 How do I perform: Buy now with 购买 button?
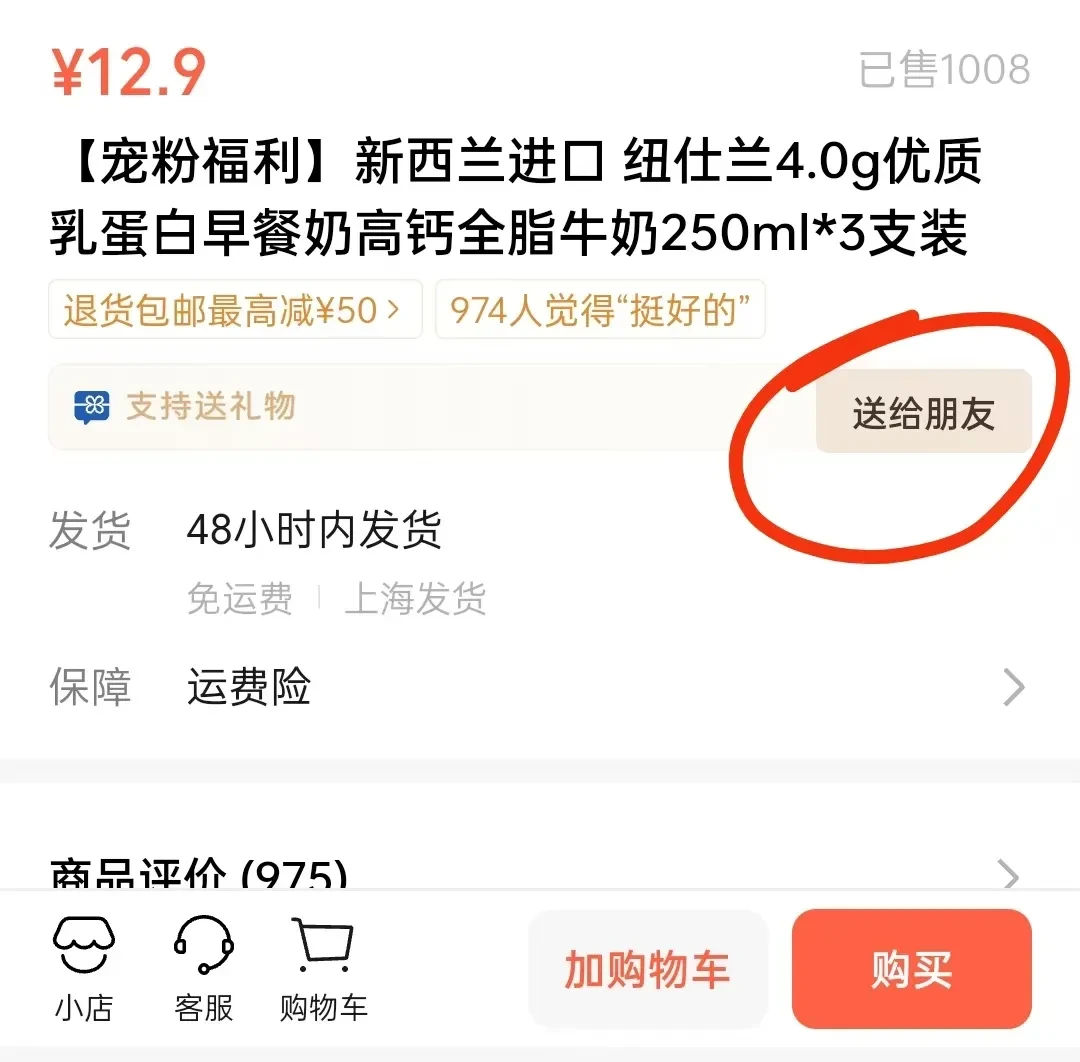point(911,969)
